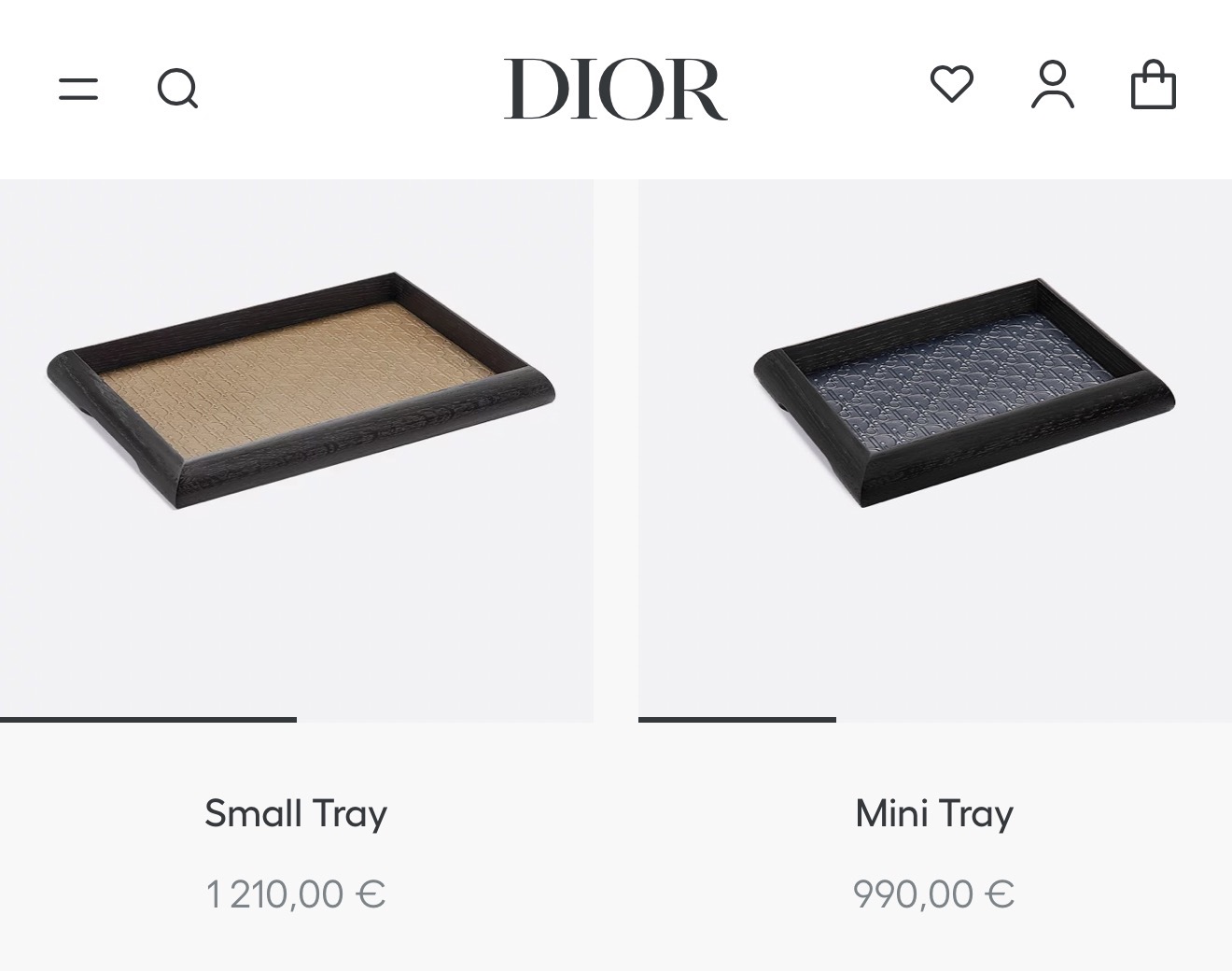Select the Mini Tray title link
The width and height of the screenshot is (1232, 971).
click(934, 813)
